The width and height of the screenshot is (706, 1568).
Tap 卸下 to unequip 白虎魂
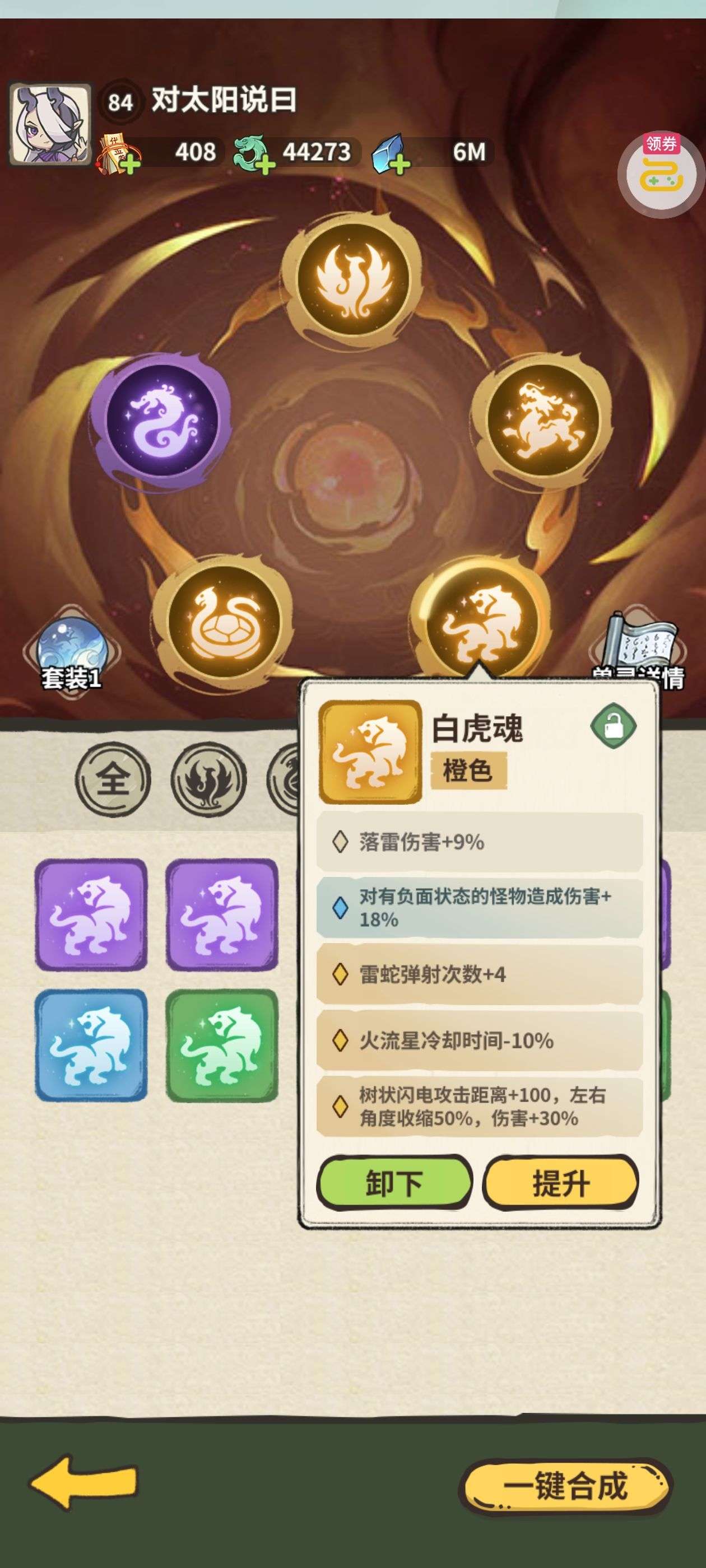(x=394, y=1182)
